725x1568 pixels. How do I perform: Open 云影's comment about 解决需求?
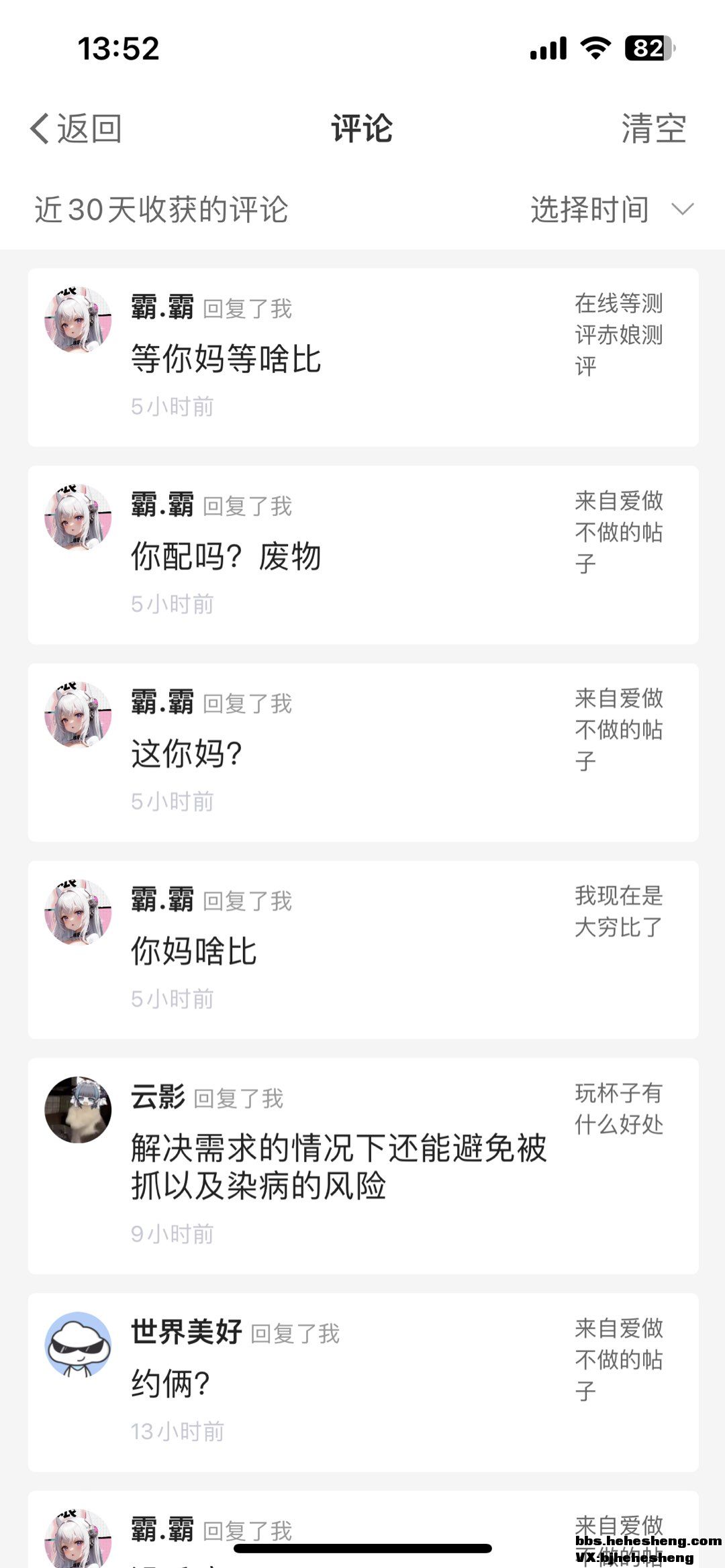point(338,1167)
